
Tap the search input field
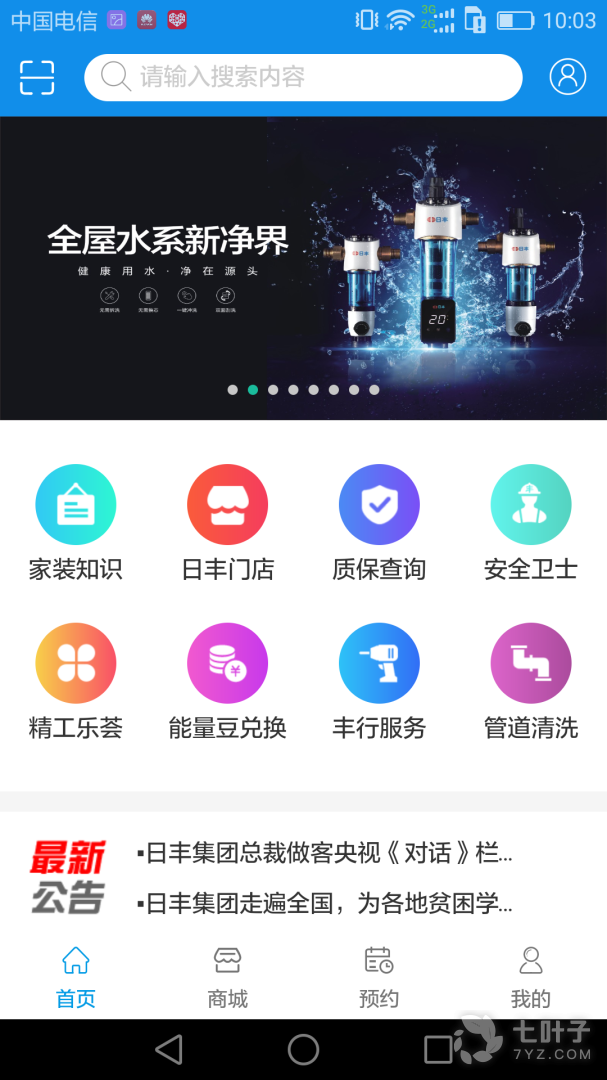[x=303, y=77]
